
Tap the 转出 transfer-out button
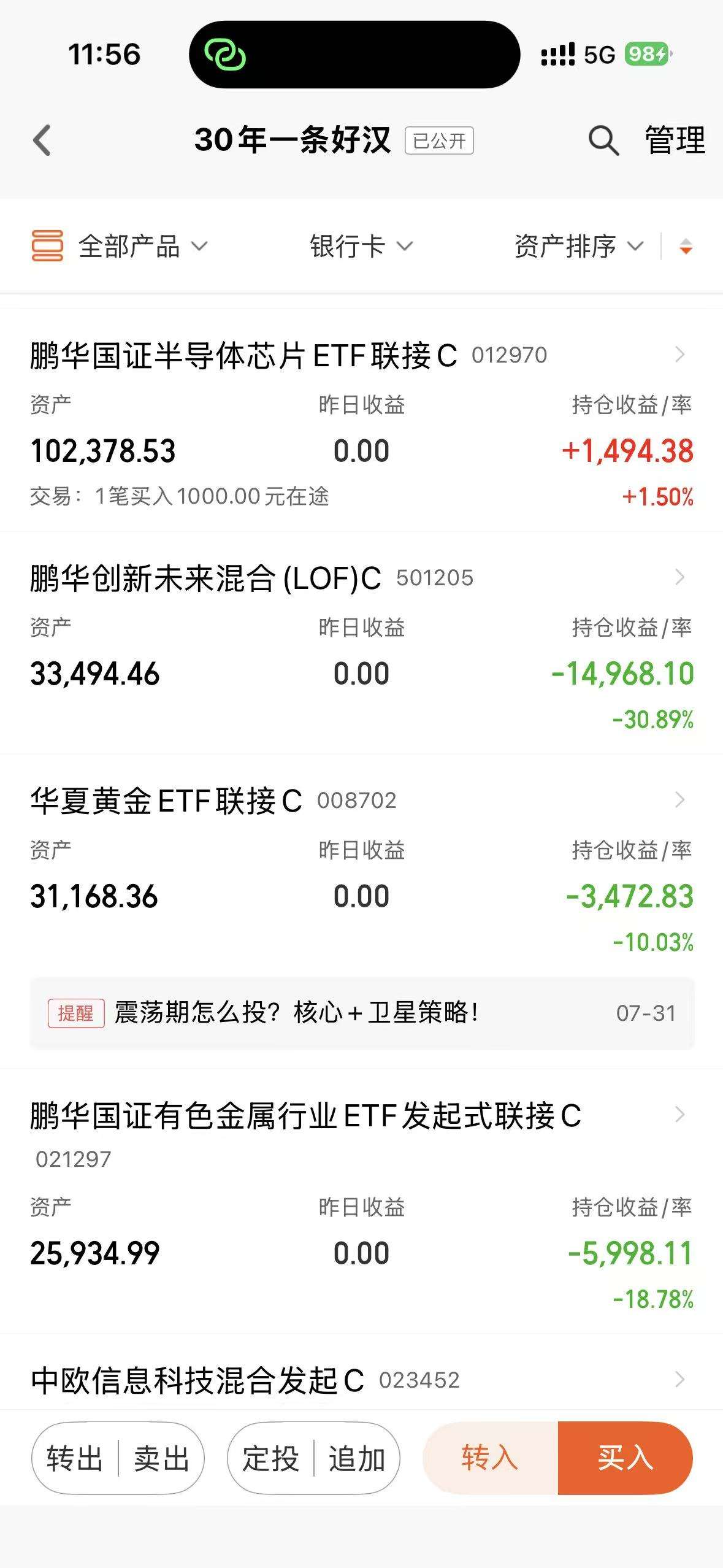pyautogui.click(x=75, y=1458)
